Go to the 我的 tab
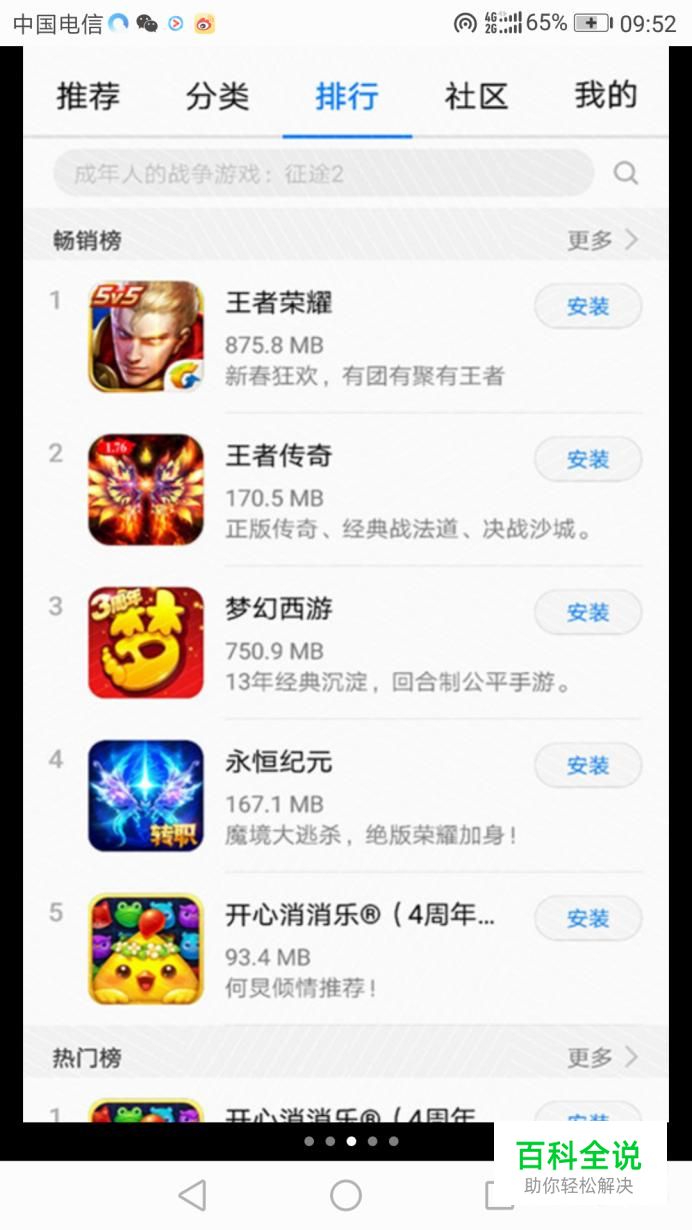692x1230 pixels. click(x=605, y=96)
